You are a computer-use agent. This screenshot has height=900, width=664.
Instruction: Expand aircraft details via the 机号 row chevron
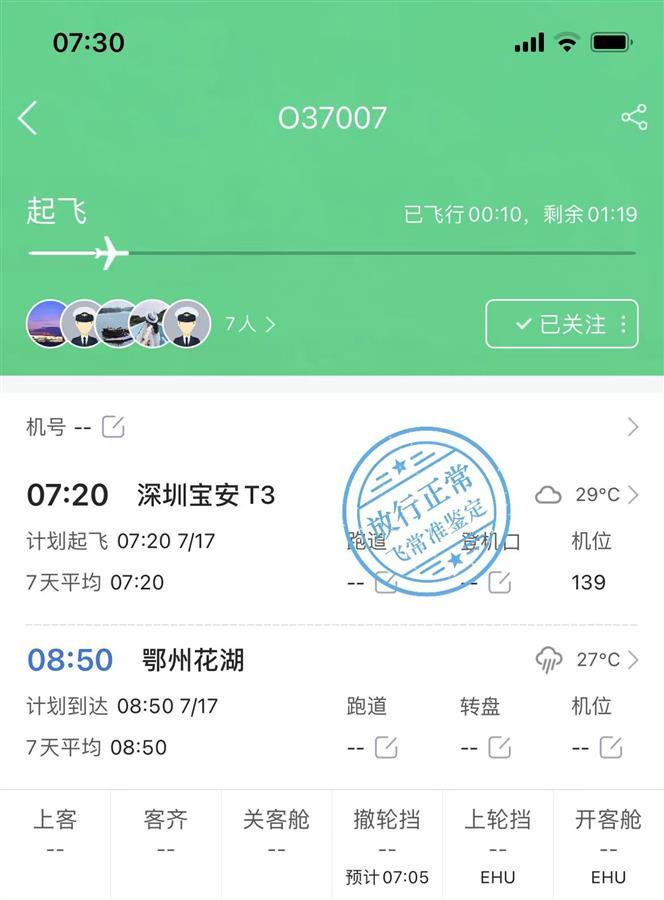(x=632, y=428)
